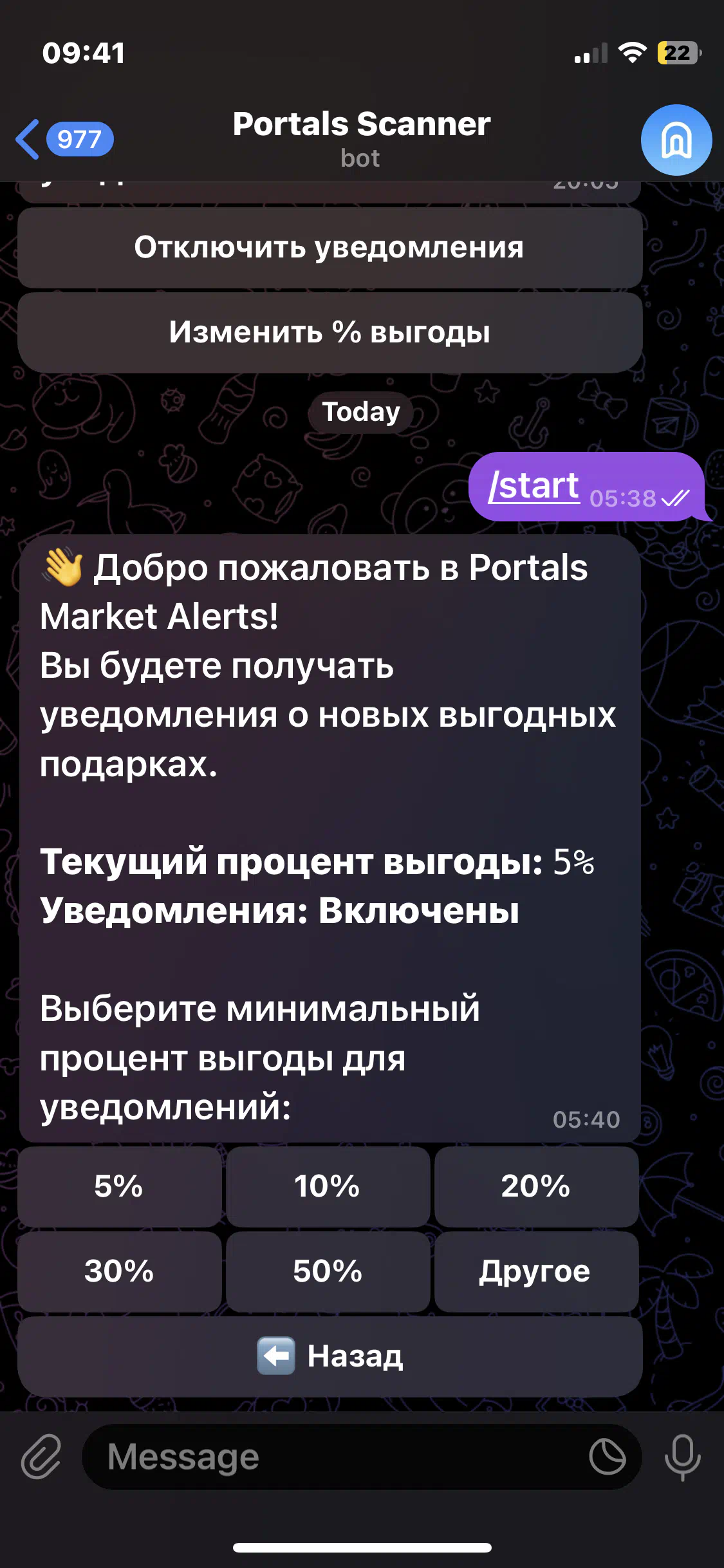The height and width of the screenshot is (1568, 724).
Task: Pick the 20% button
Action: point(536,1186)
